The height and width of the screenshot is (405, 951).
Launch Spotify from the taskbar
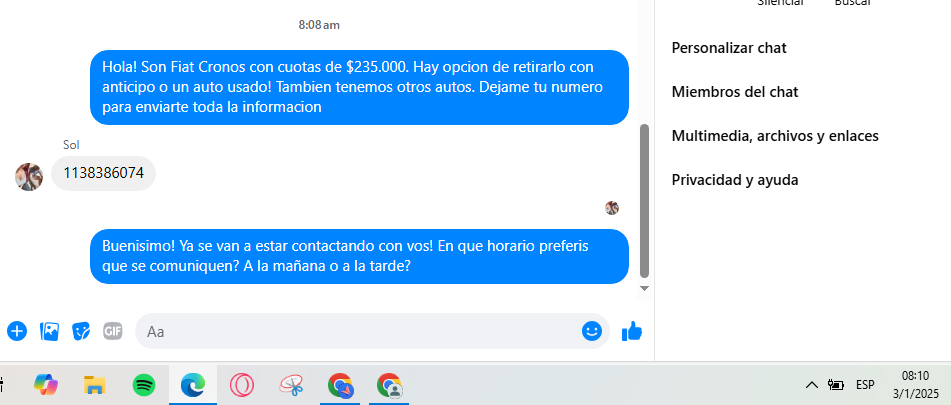click(144, 384)
